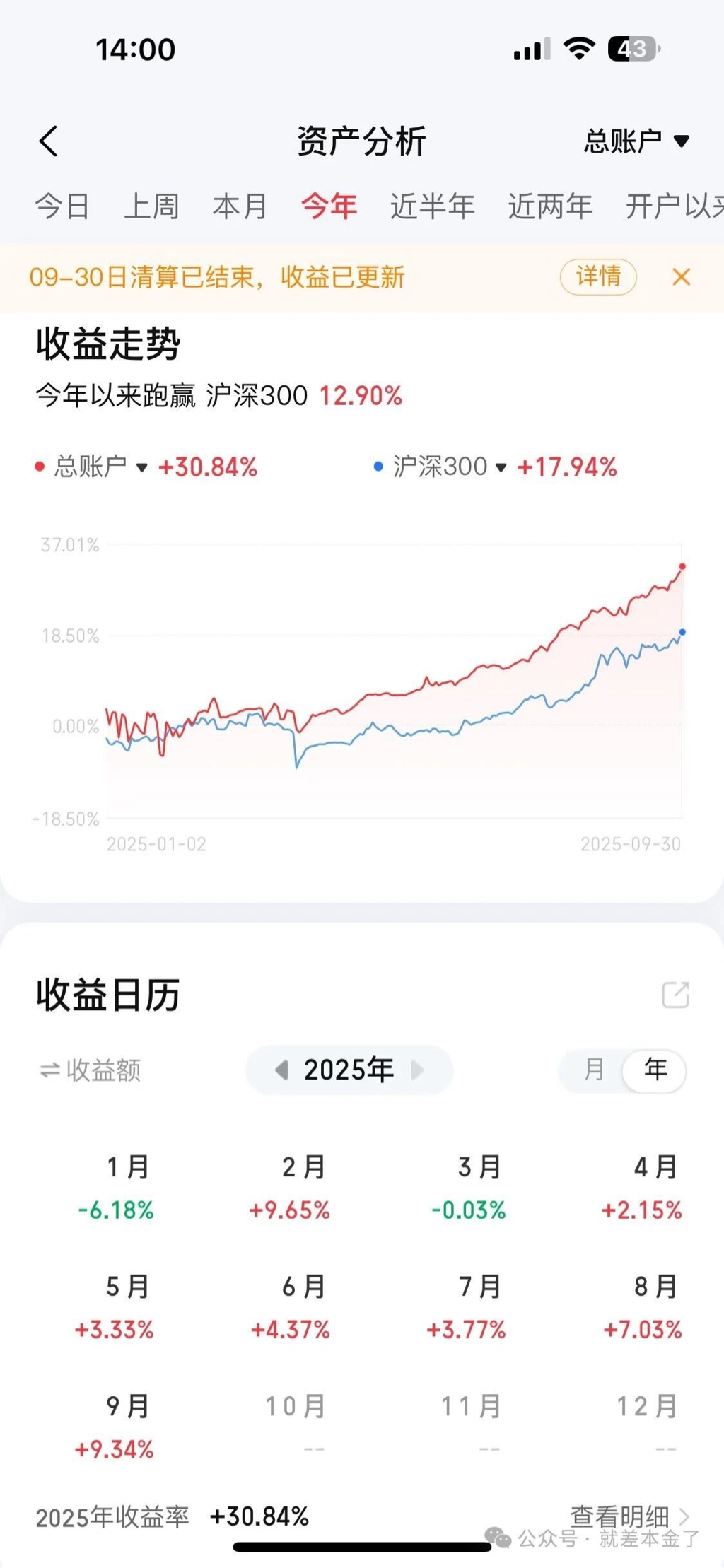Select the 近半年 tab
The width and height of the screenshot is (724, 1568).
[x=432, y=206]
